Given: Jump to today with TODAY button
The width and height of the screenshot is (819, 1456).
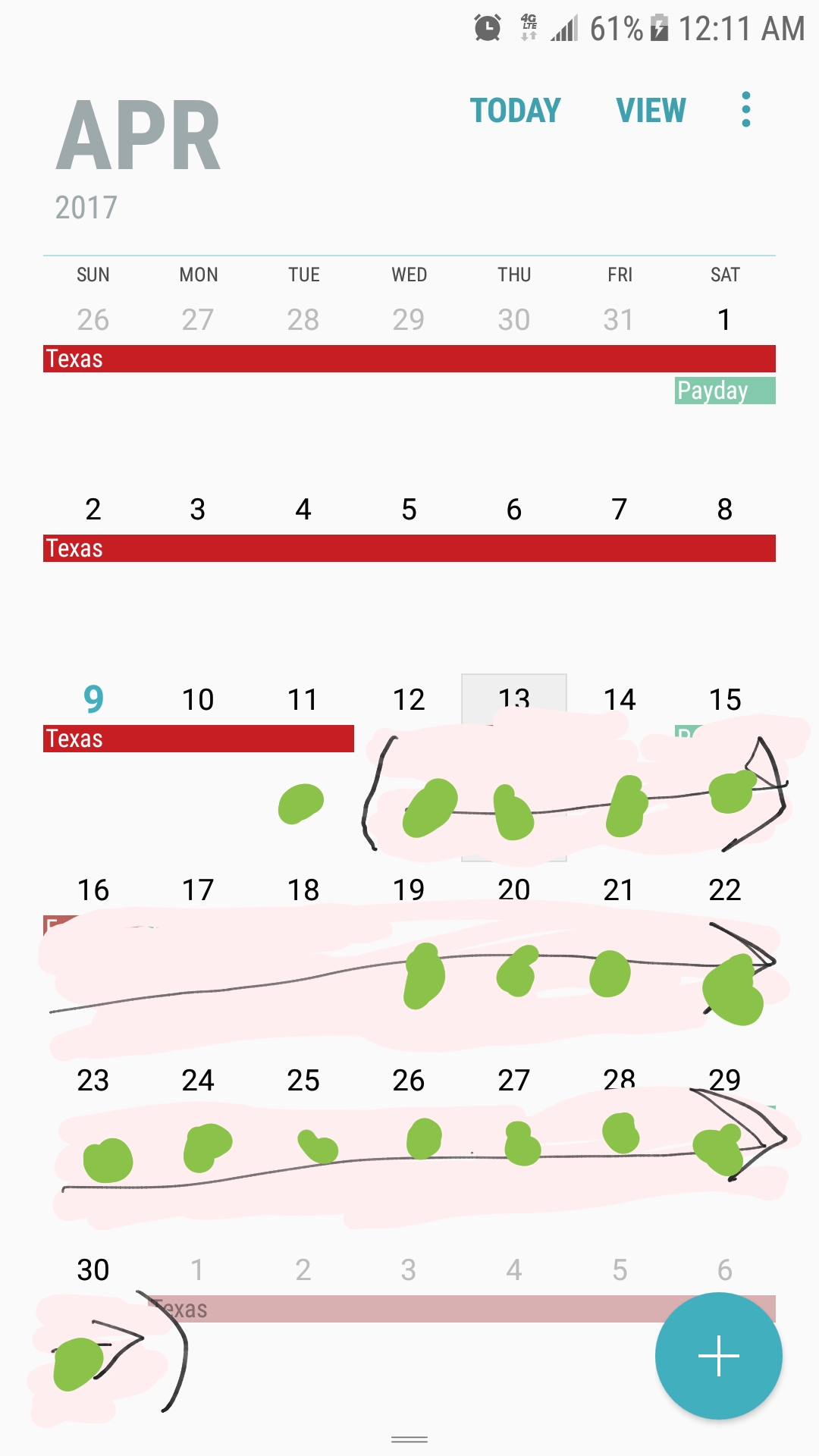Looking at the screenshot, I should pyautogui.click(x=515, y=111).
